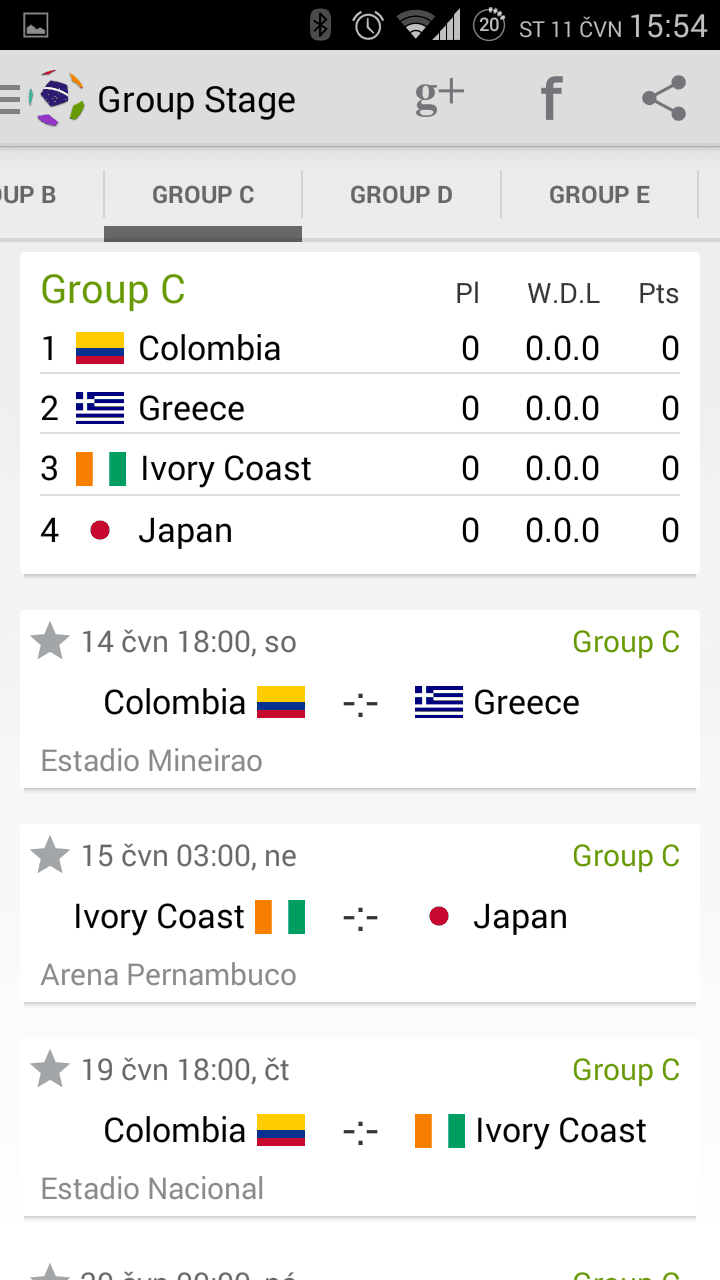Tap the soccer ball app logo
Screen dimensions: 720x1280
58,97
